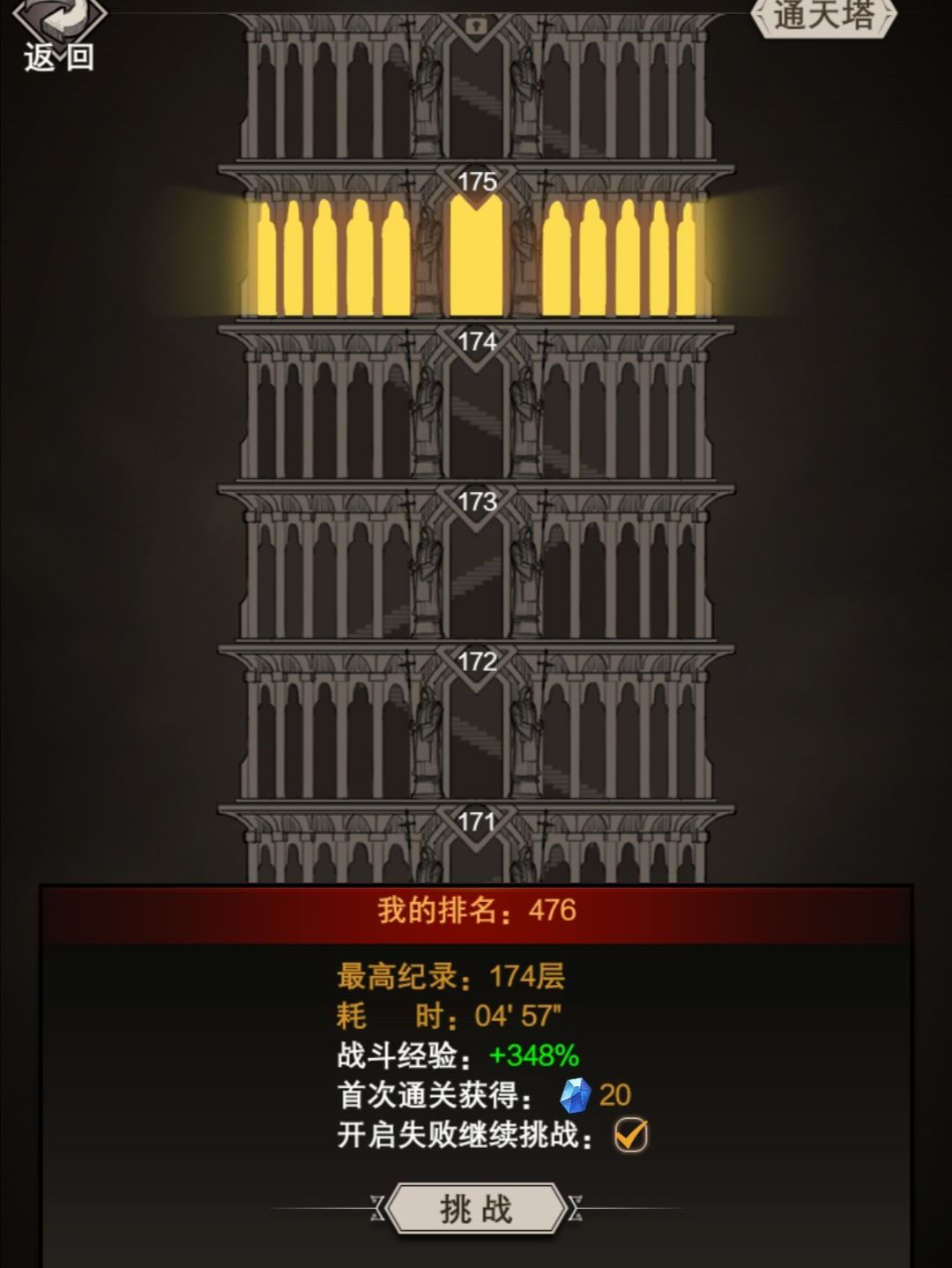Viewport: 952px width, 1268px height.
Task: Select the diamond marker for floor 175
Action: [x=476, y=182]
